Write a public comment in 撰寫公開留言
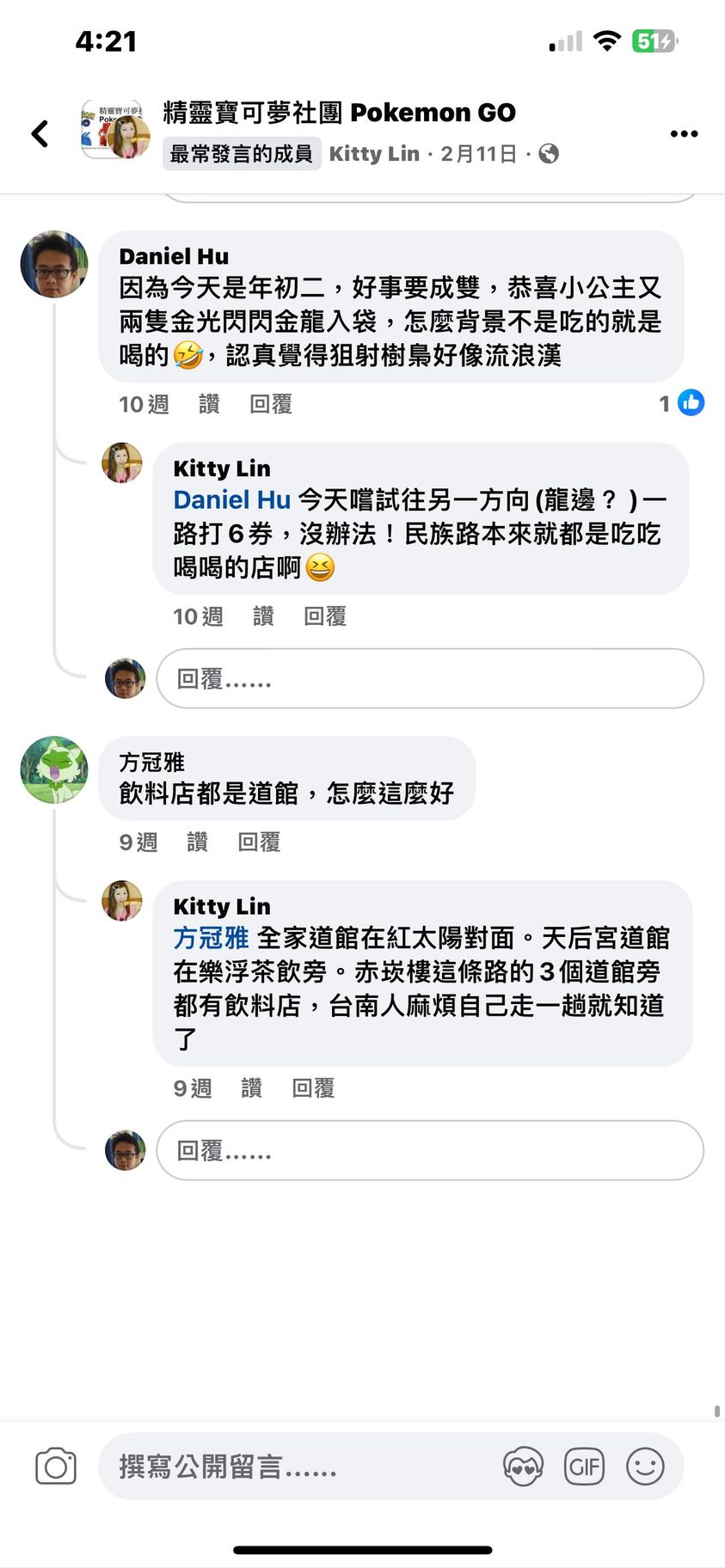The height and width of the screenshot is (1568, 725). click(x=301, y=1467)
